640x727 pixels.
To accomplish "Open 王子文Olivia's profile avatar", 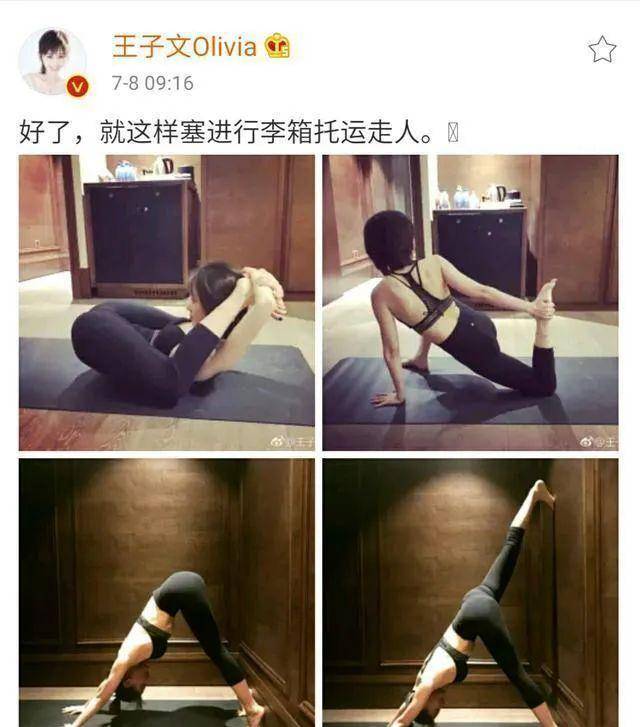I will 52,62.
